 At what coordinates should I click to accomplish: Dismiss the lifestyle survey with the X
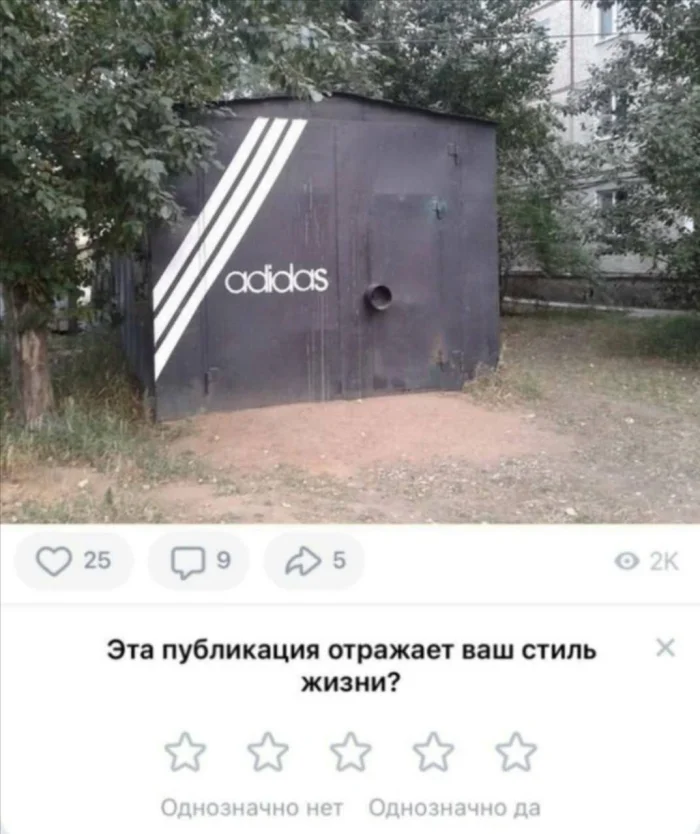665,648
